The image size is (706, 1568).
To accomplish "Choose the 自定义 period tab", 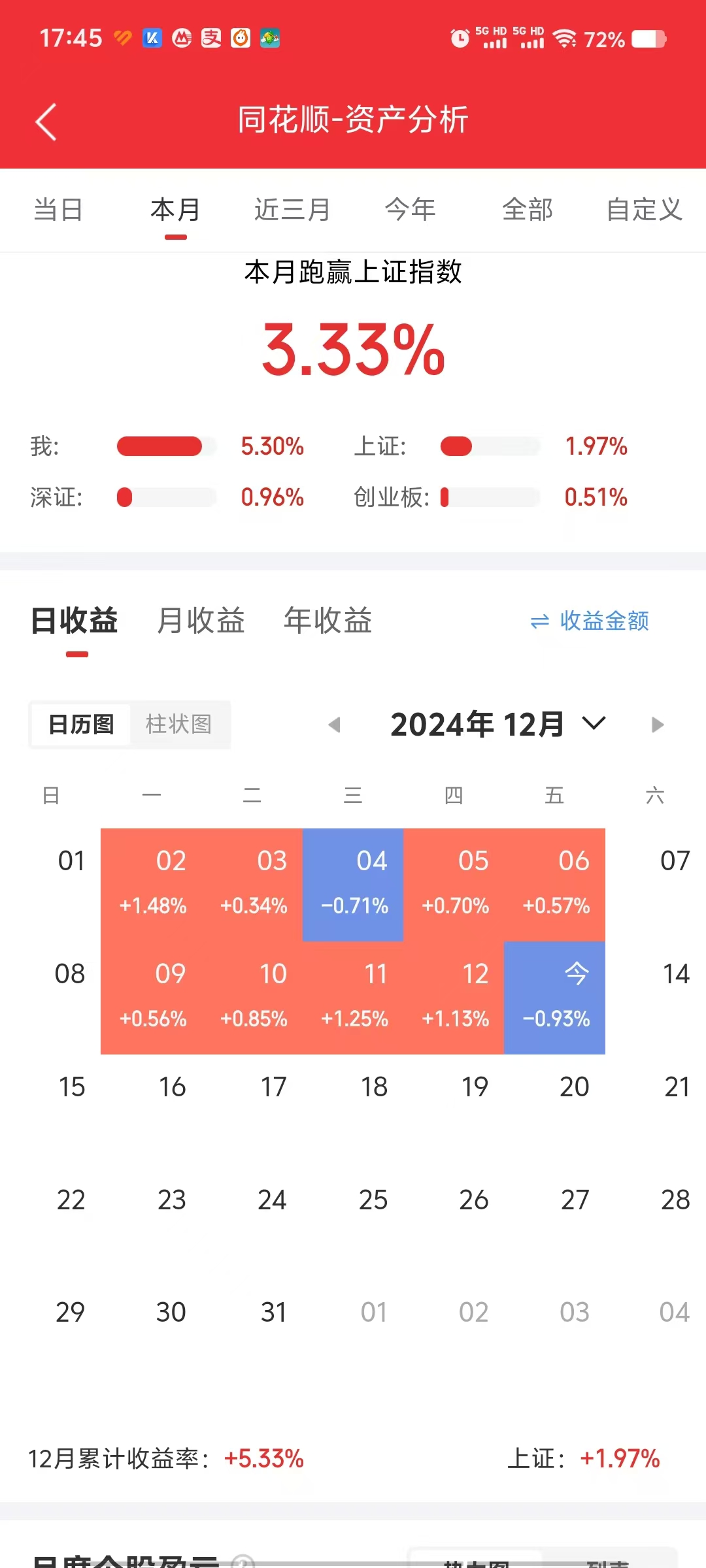I will tap(645, 210).
